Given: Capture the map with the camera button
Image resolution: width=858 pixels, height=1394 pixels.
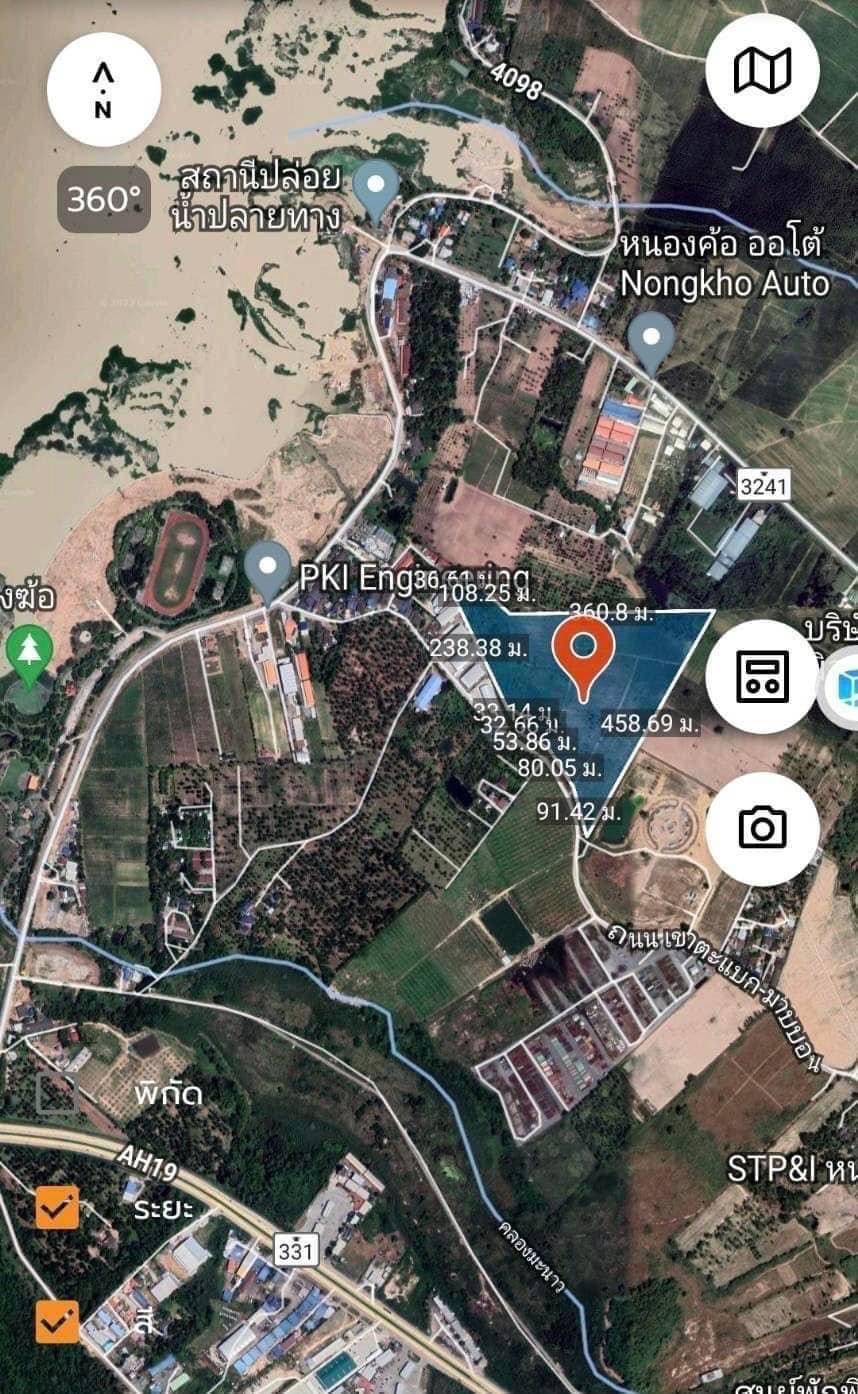Looking at the screenshot, I should click(762, 828).
